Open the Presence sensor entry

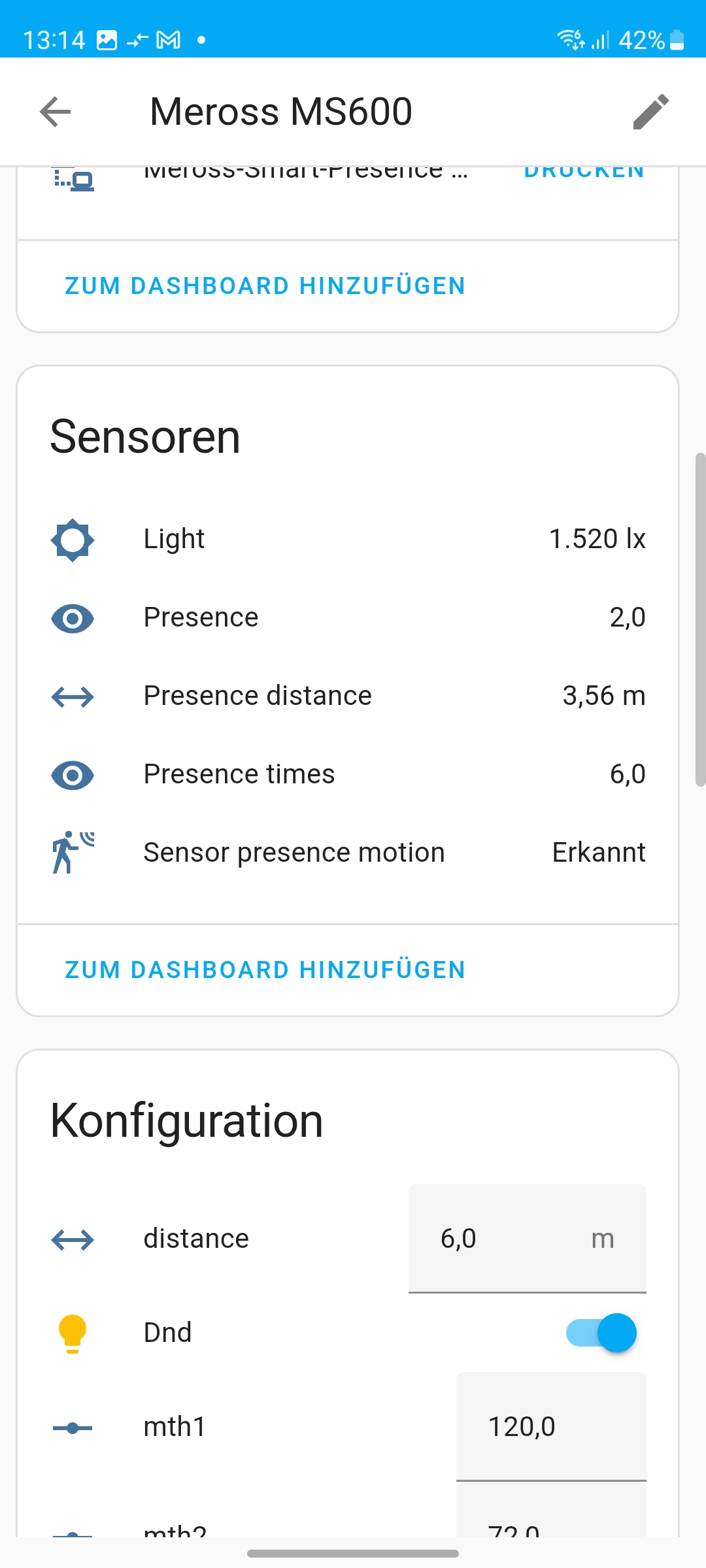(347, 618)
